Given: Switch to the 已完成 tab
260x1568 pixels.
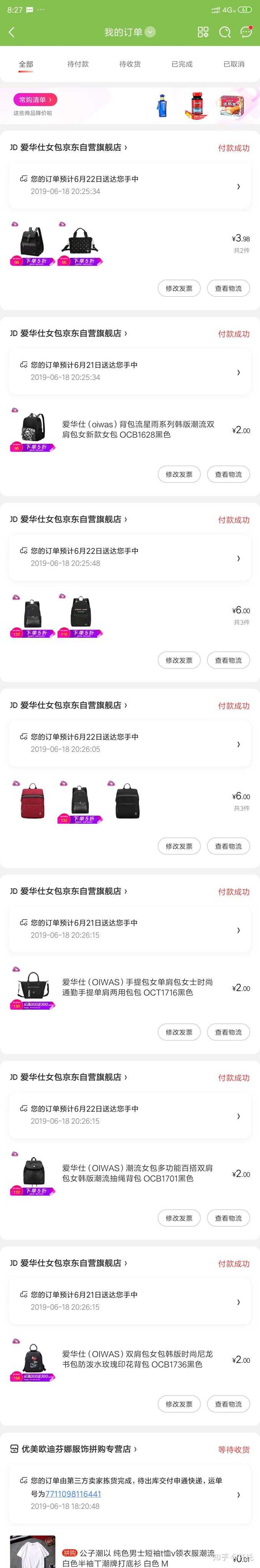Looking at the screenshot, I should (x=181, y=64).
